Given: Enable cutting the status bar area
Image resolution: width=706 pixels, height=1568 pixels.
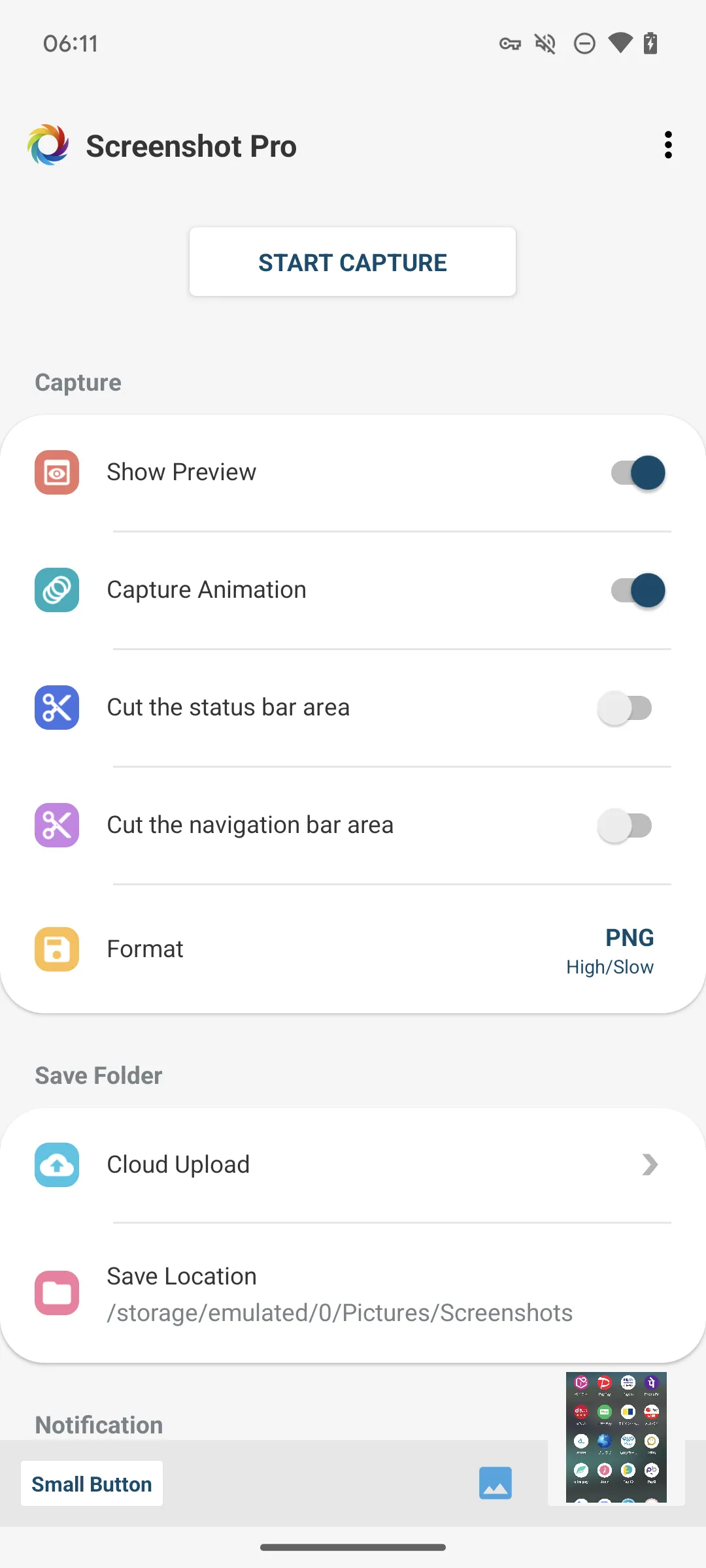Looking at the screenshot, I should [624, 708].
